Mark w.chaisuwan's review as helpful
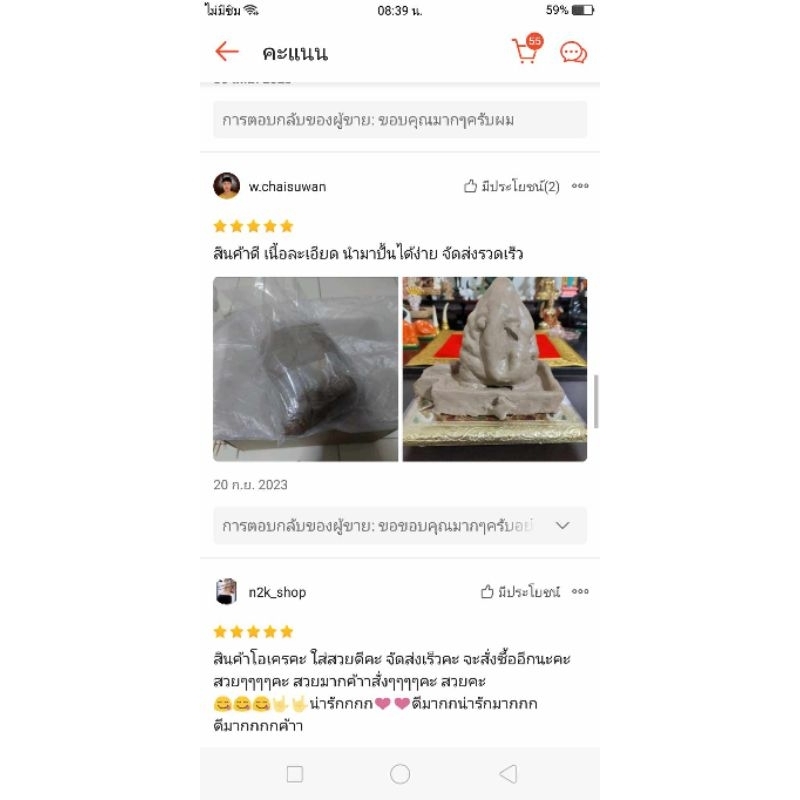This screenshot has height=800, width=800. pyautogui.click(x=511, y=186)
